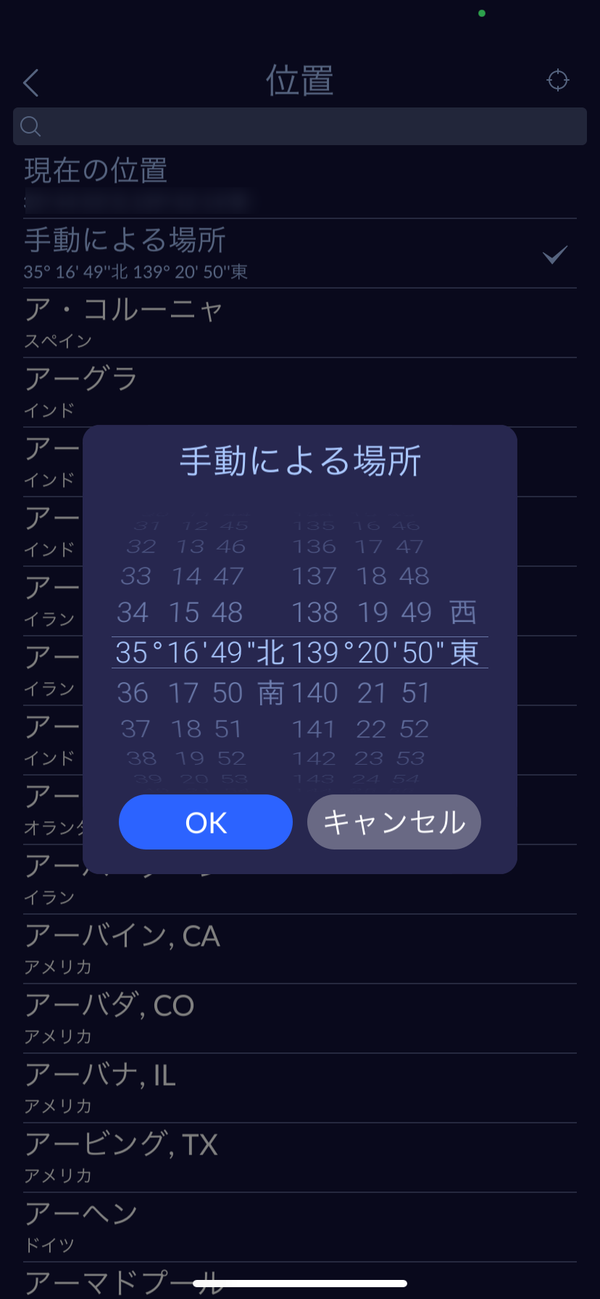Choose アーバイン, CA
600x1299 pixels.
tap(300, 949)
